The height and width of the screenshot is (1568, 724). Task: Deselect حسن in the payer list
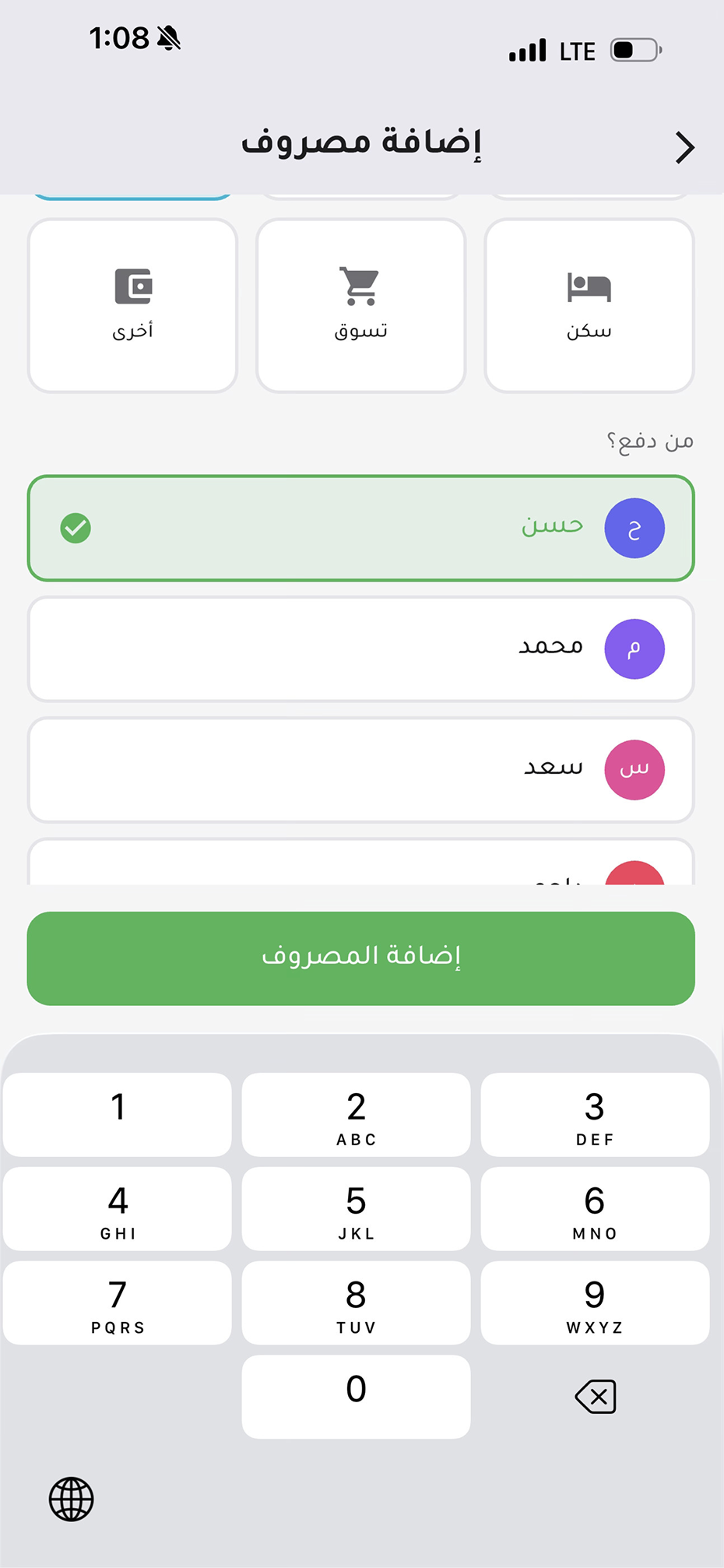coord(361,528)
